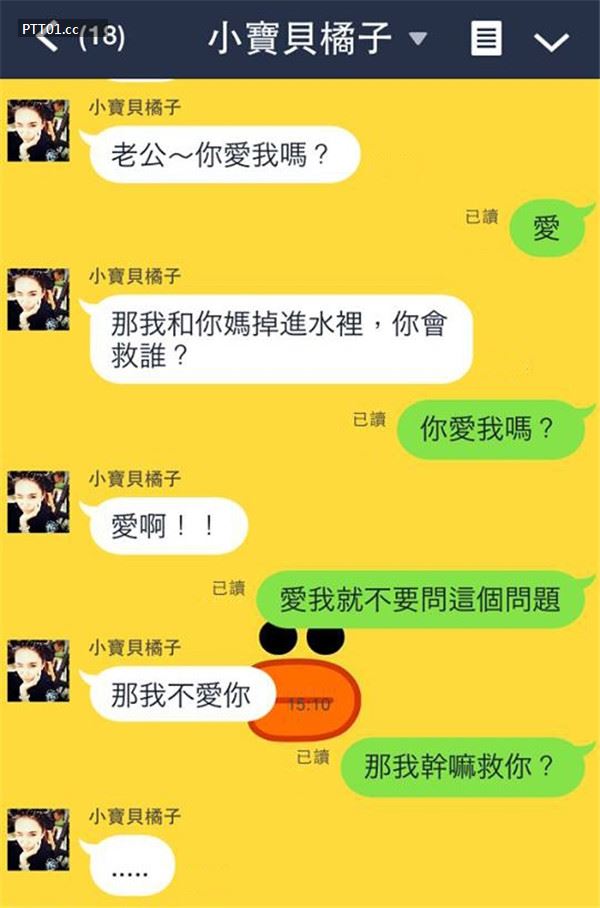Tap the avatar beside 那我不愛你
Viewport: 600px width, 908px height.
[38, 671]
